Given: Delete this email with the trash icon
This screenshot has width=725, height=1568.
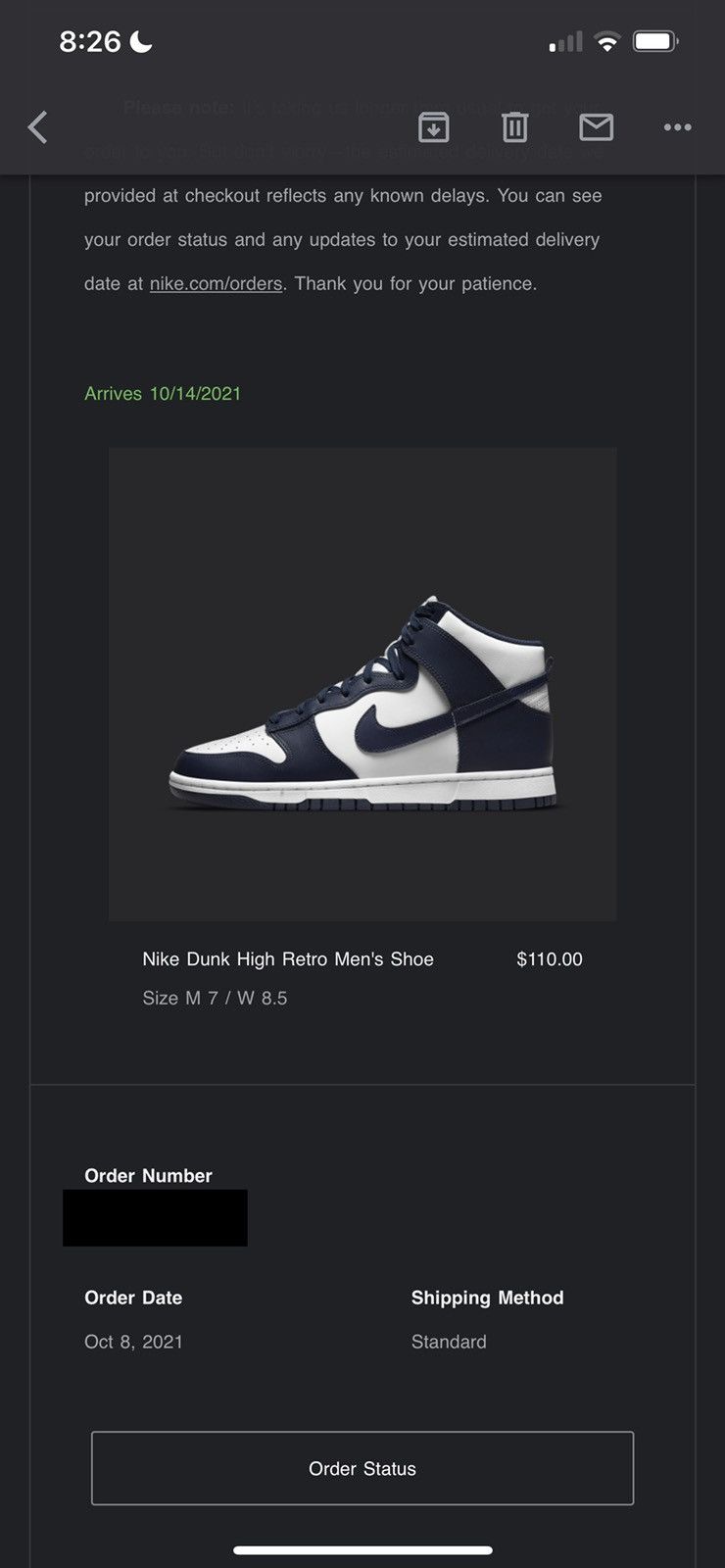Looking at the screenshot, I should [514, 127].
